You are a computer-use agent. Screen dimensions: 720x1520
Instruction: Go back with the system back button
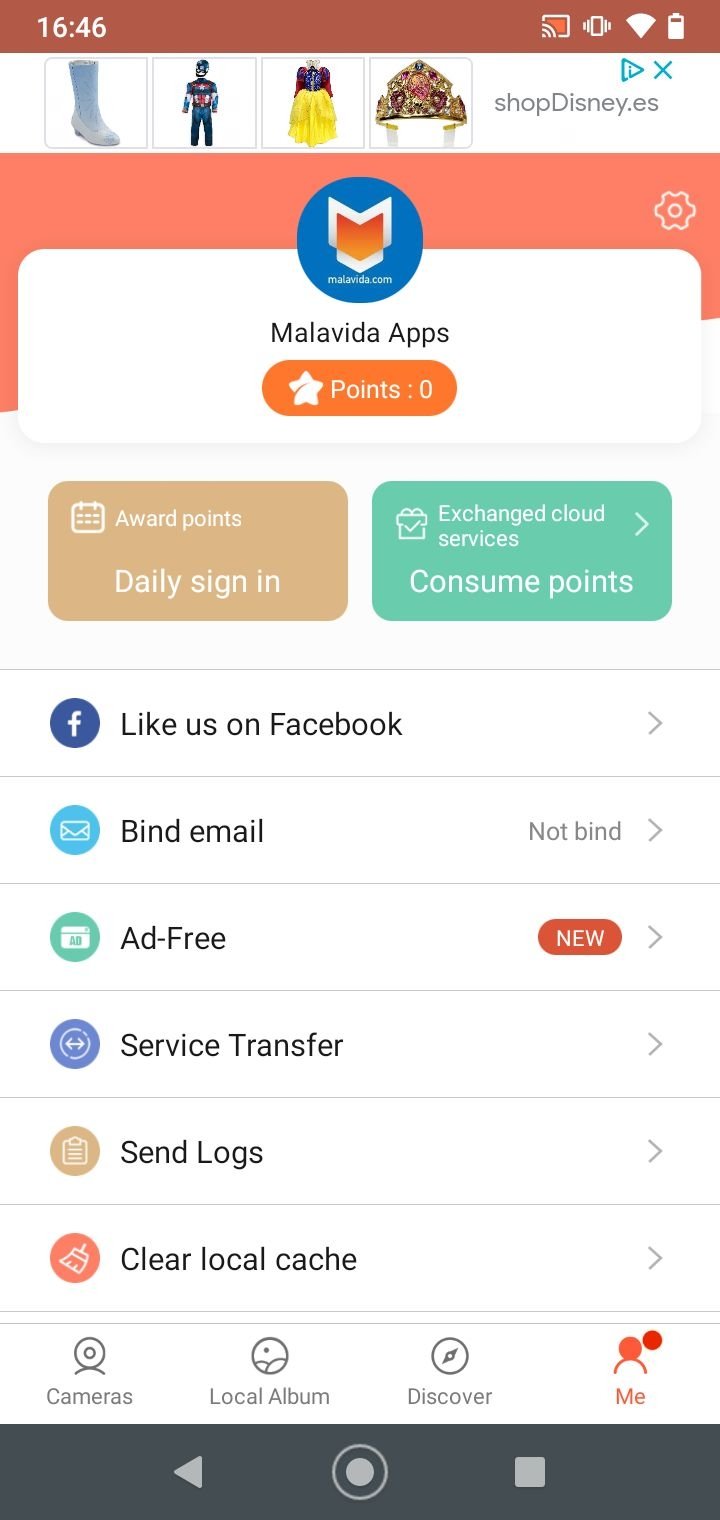tap(188, 1472)
